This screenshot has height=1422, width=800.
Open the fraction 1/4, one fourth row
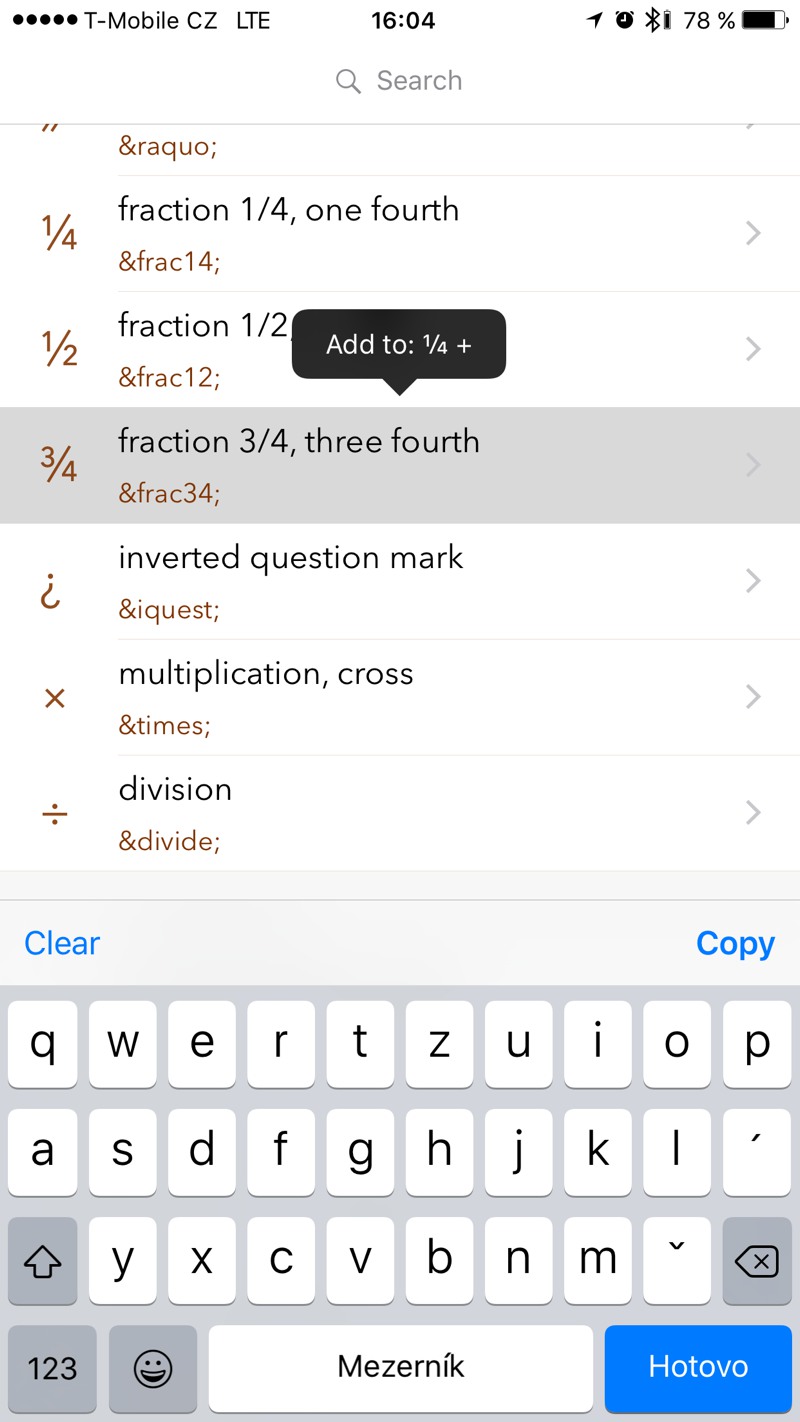tap(400, 234)
